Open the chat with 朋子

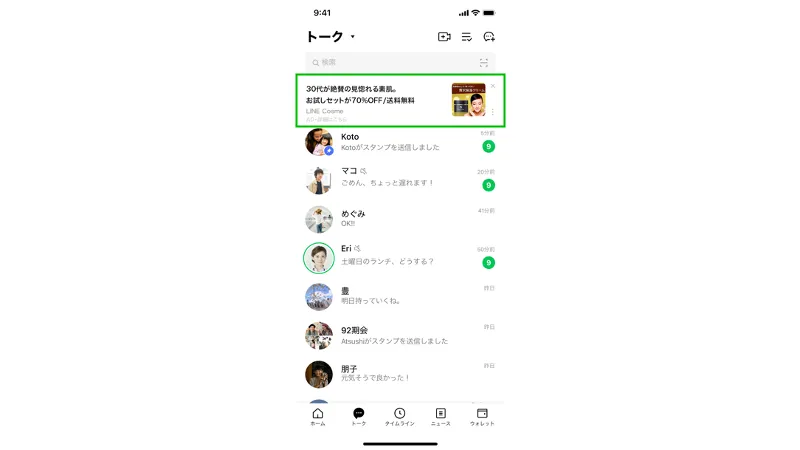coord(400,373)
